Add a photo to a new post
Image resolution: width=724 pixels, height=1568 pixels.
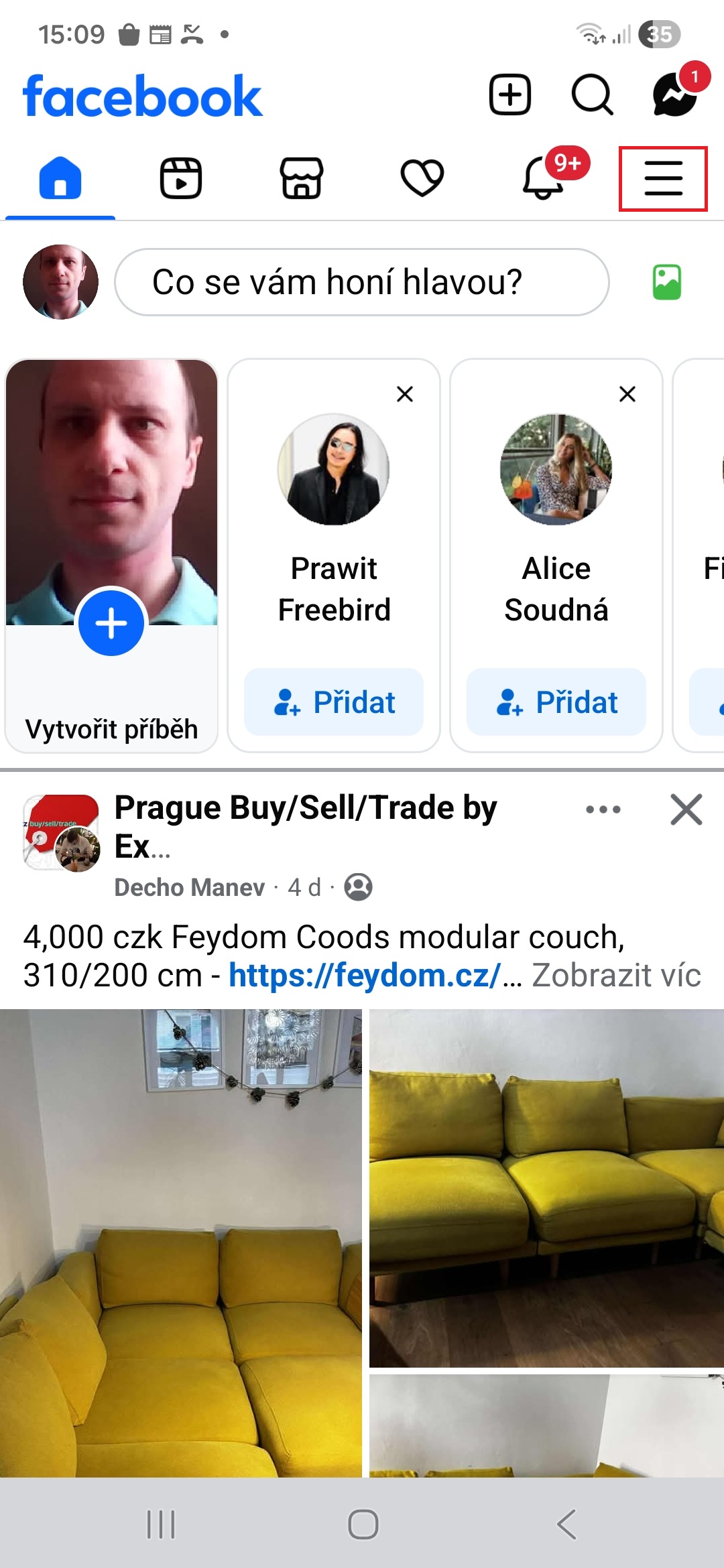pyautogui.click(x=667, y=282)
